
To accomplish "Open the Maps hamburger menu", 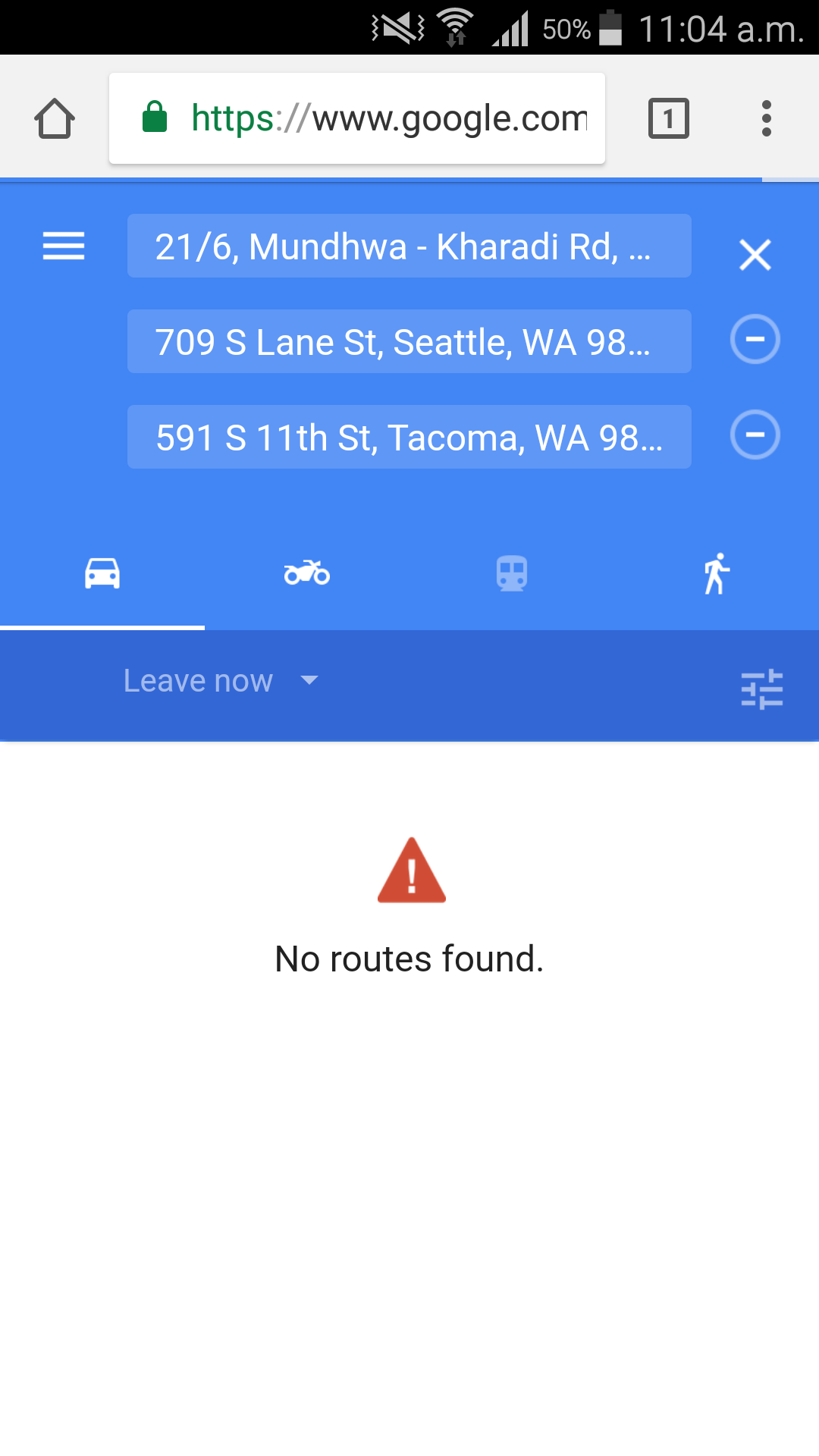I will pos(64,246).
